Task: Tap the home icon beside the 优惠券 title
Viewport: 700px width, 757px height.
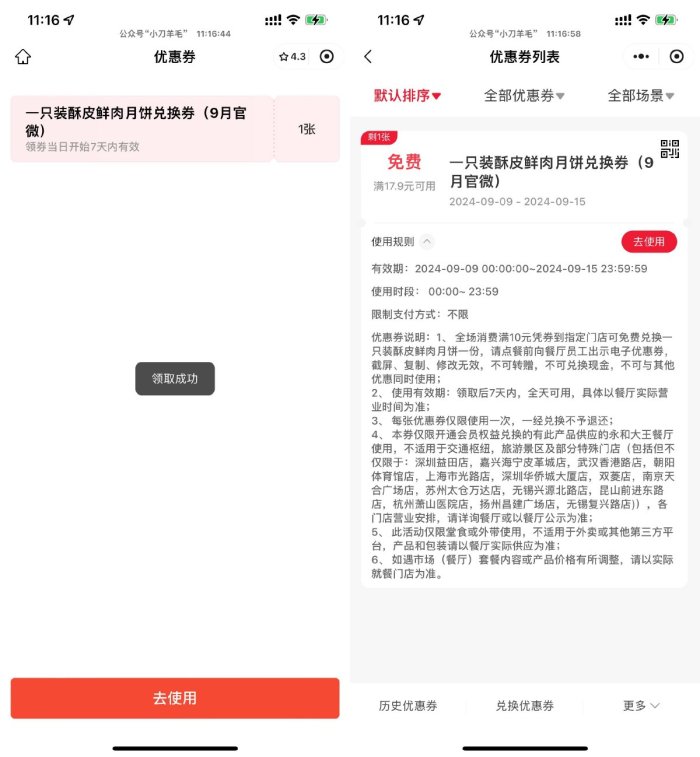Action: [x=23, y=57]
